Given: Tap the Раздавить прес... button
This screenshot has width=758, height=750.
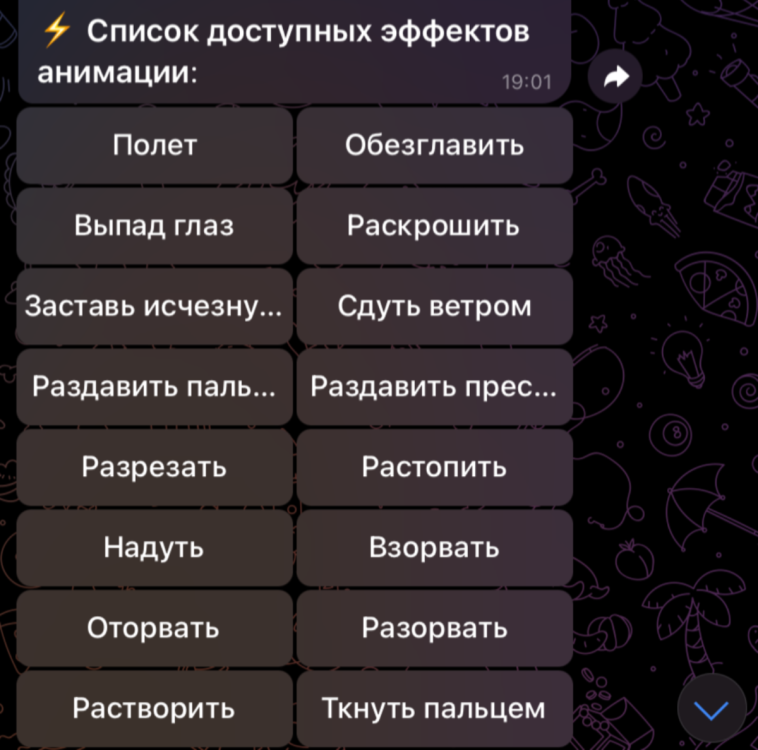Looking at the screenshot, I should (434, 386).
